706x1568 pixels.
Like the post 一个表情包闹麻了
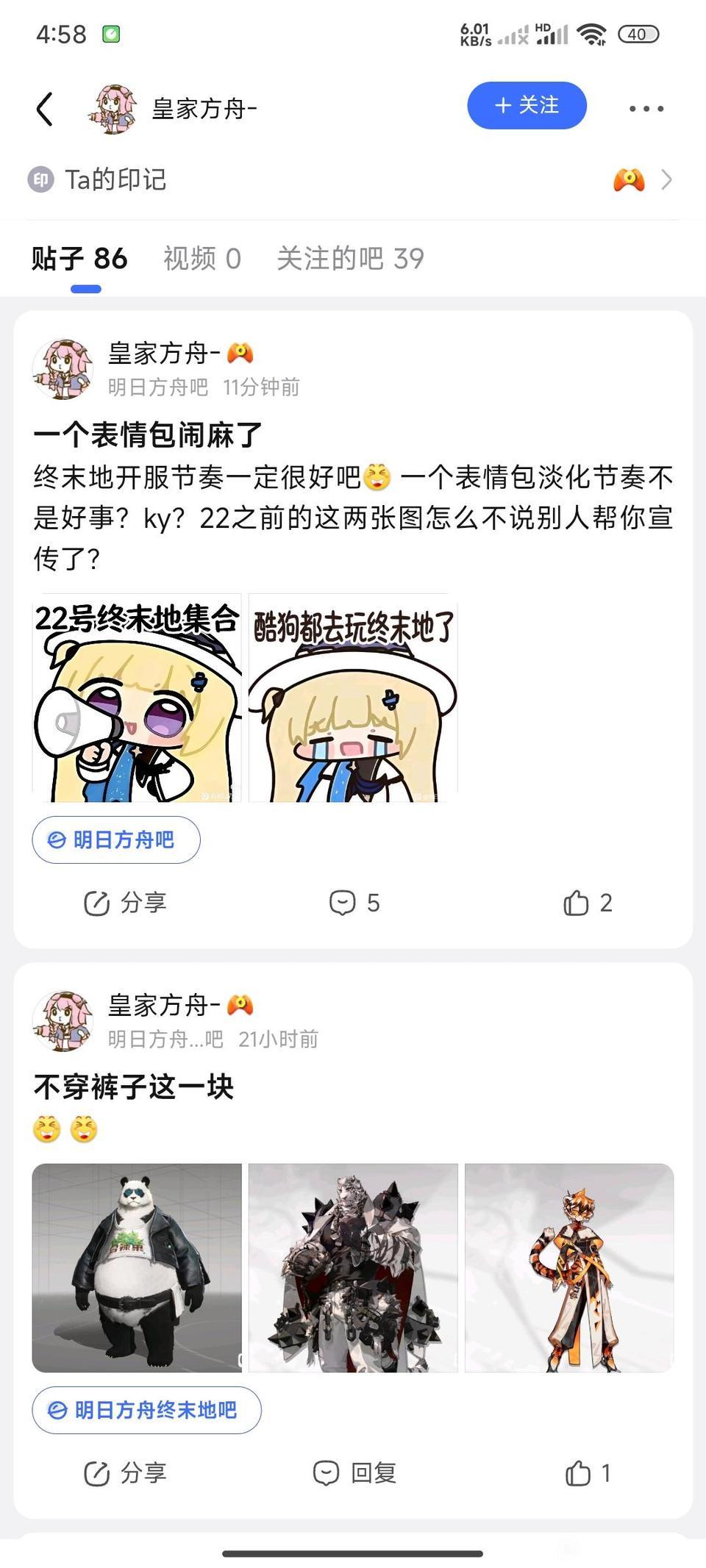(x=587, y=903)
